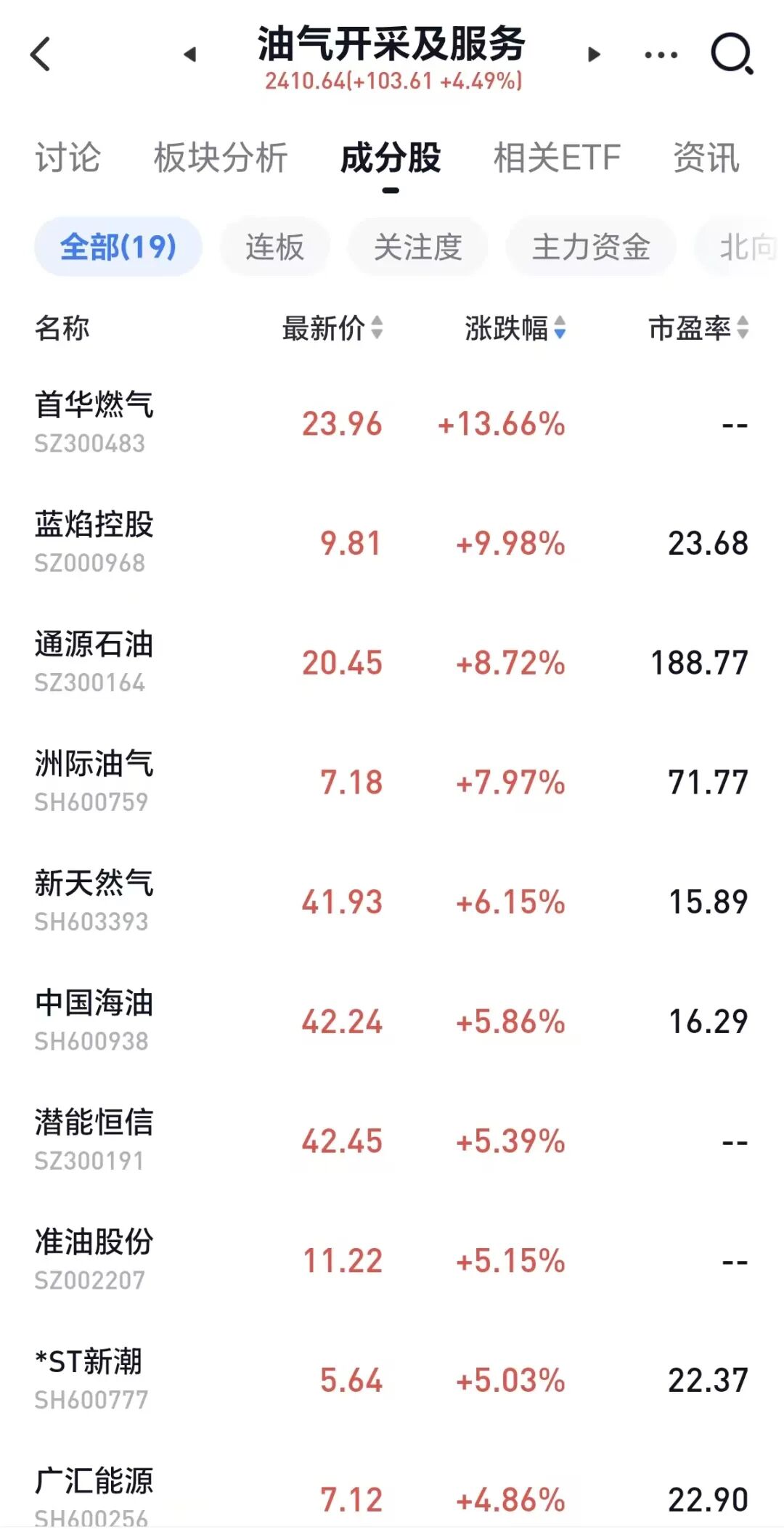Open the search magnifier
The image size is (784, 1529).
(x=731, y=54)
